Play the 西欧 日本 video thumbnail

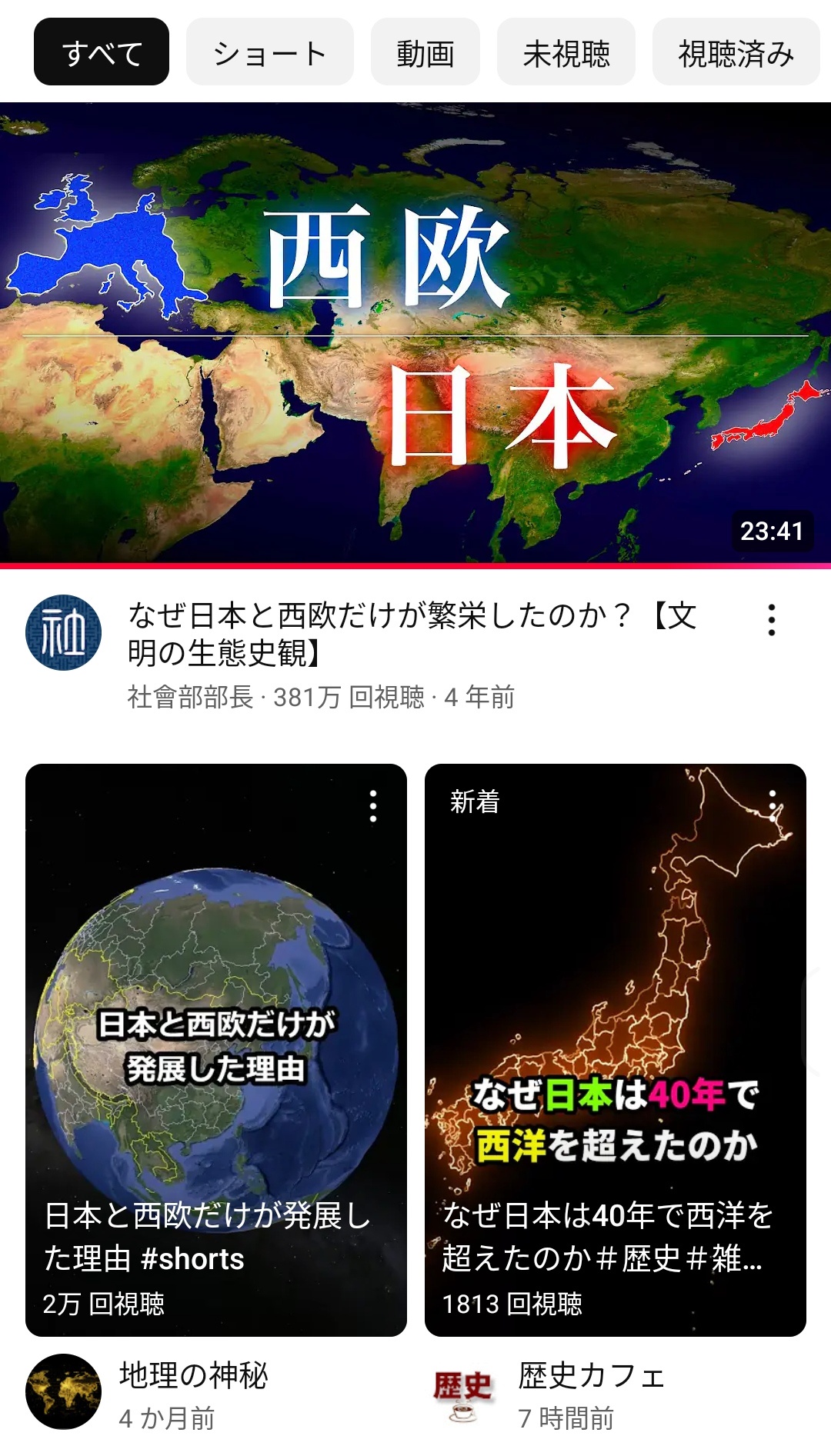415,332
